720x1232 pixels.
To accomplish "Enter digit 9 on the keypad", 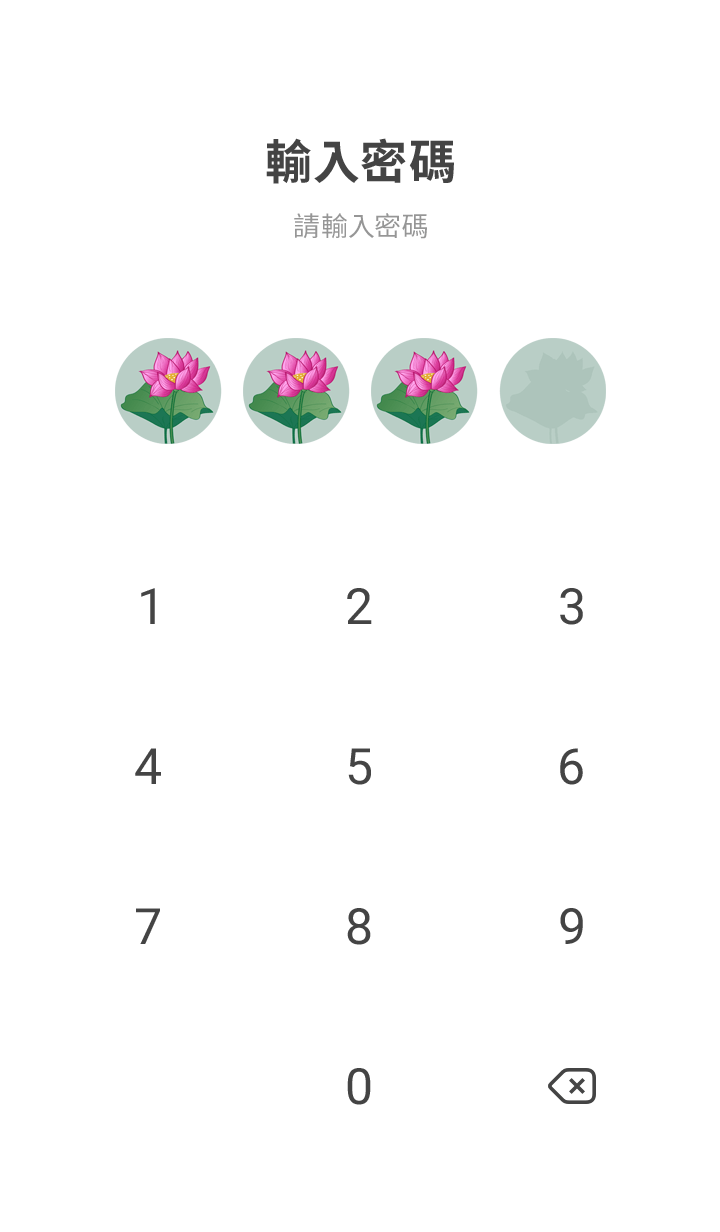I will [571, 927].
